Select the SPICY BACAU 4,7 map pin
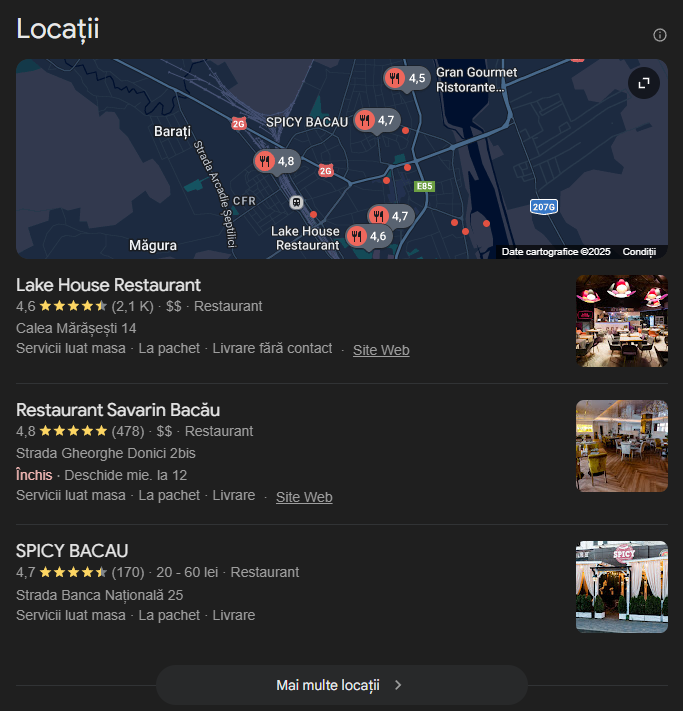 point(376,121)
